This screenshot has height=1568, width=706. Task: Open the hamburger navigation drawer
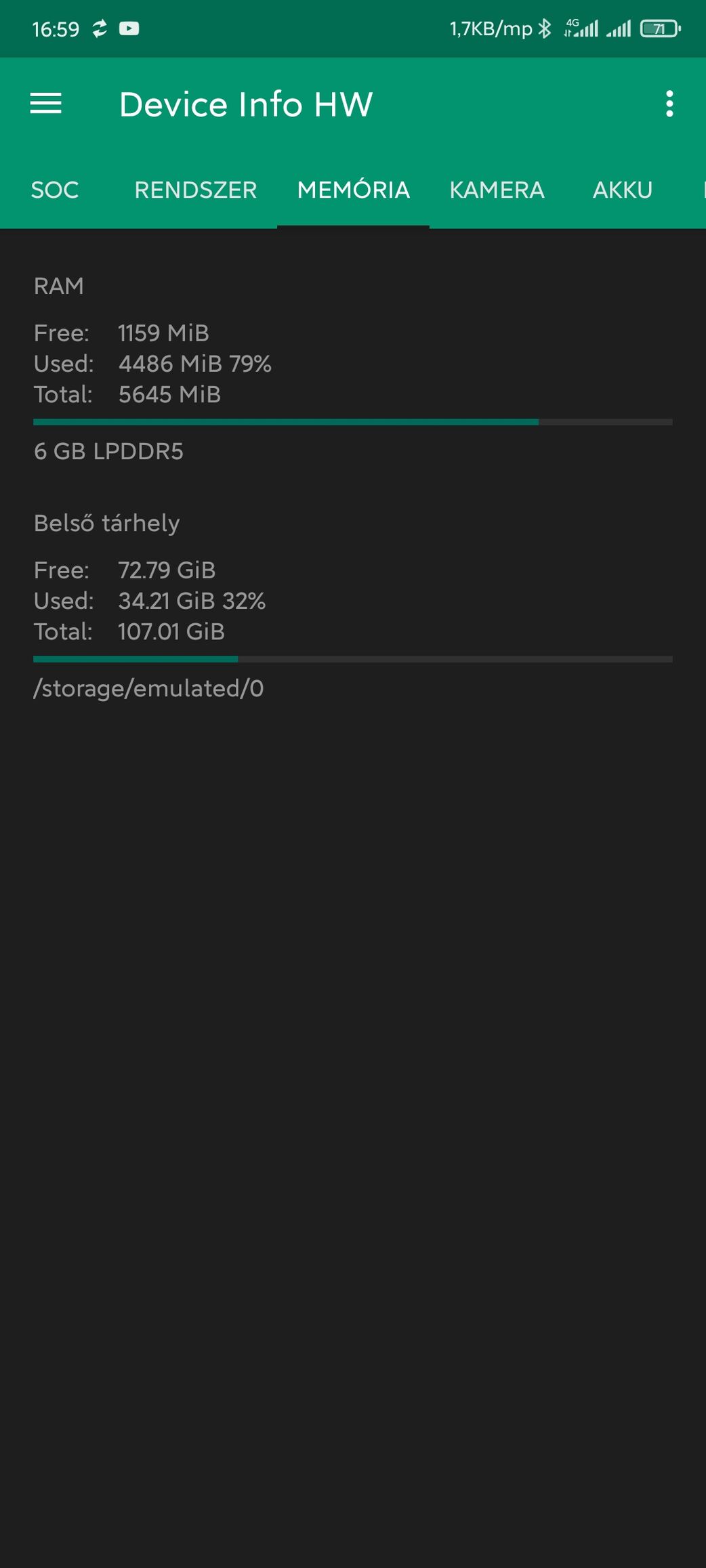46,104
